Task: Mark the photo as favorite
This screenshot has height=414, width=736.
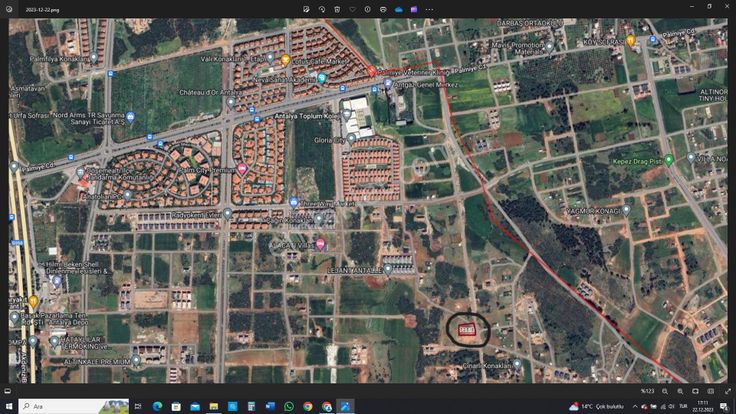Action: tap(352, 9)
